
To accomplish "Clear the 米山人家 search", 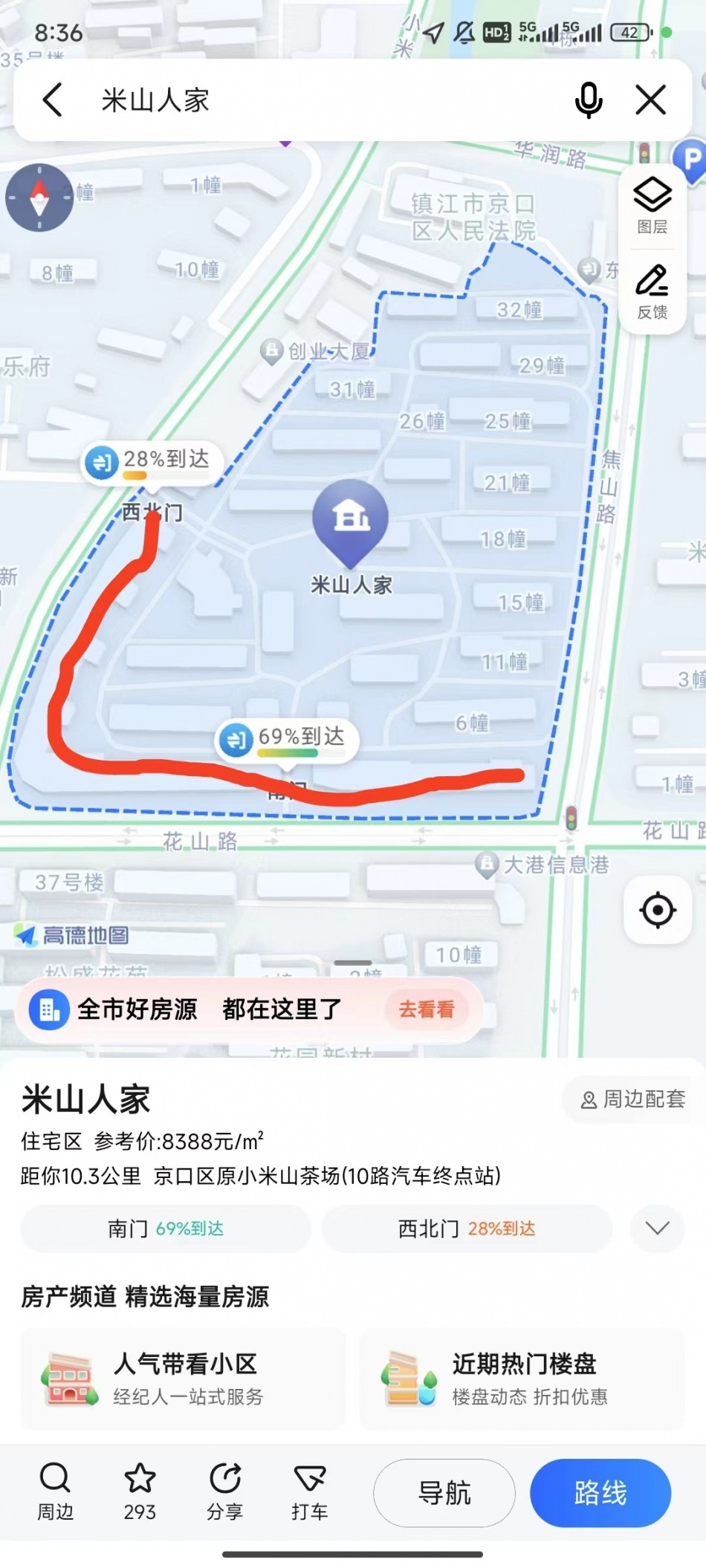I will click(650, 100).
